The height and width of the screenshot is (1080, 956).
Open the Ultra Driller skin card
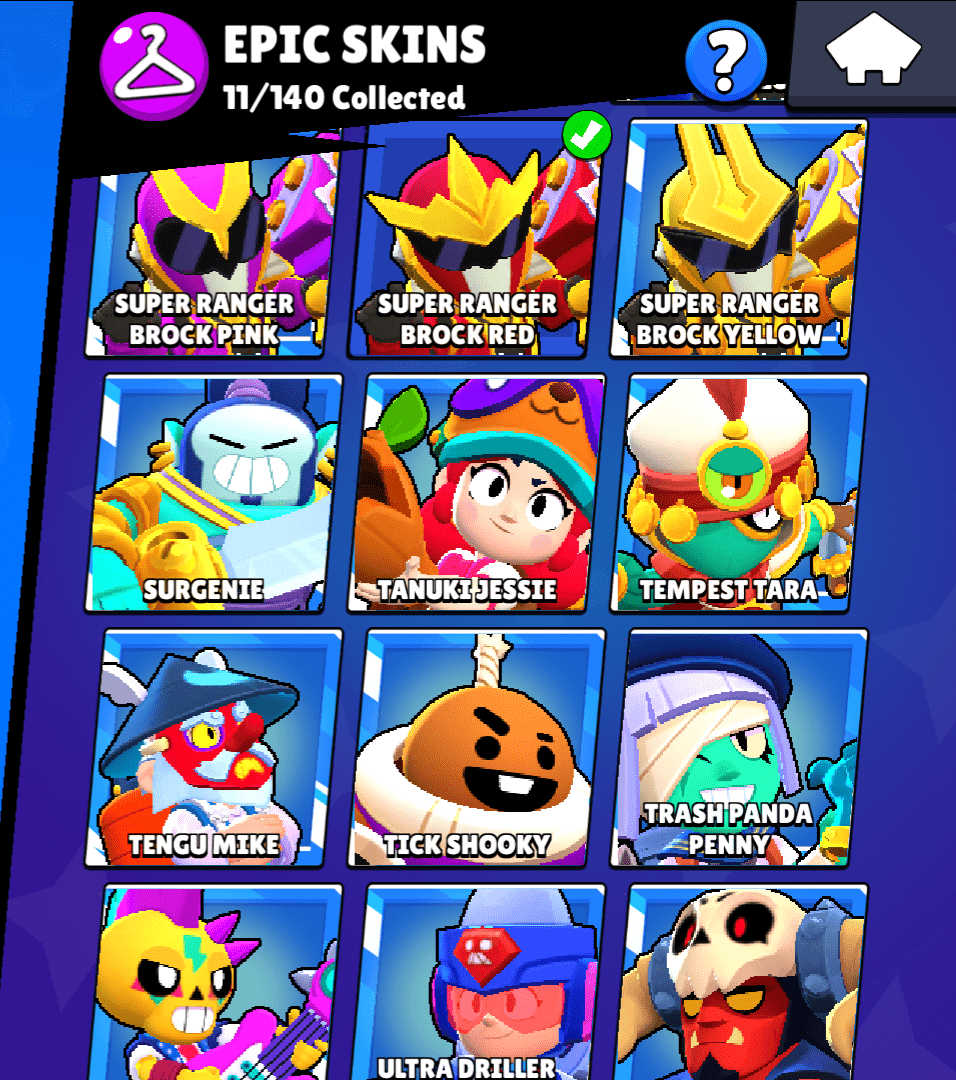pos(478,985)
